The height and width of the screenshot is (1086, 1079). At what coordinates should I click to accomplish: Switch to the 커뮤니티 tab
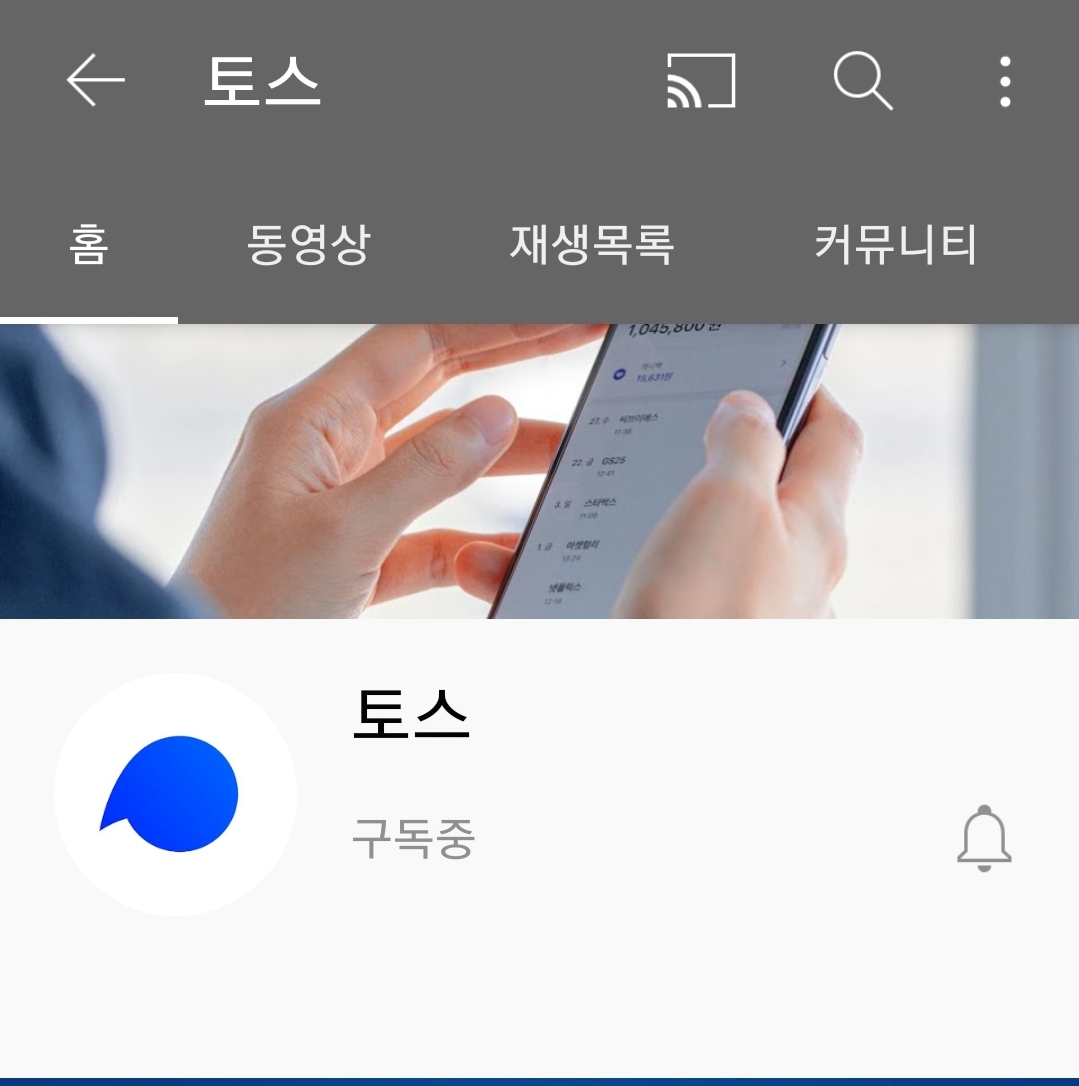pyautogui.click(x=895, y=244)
